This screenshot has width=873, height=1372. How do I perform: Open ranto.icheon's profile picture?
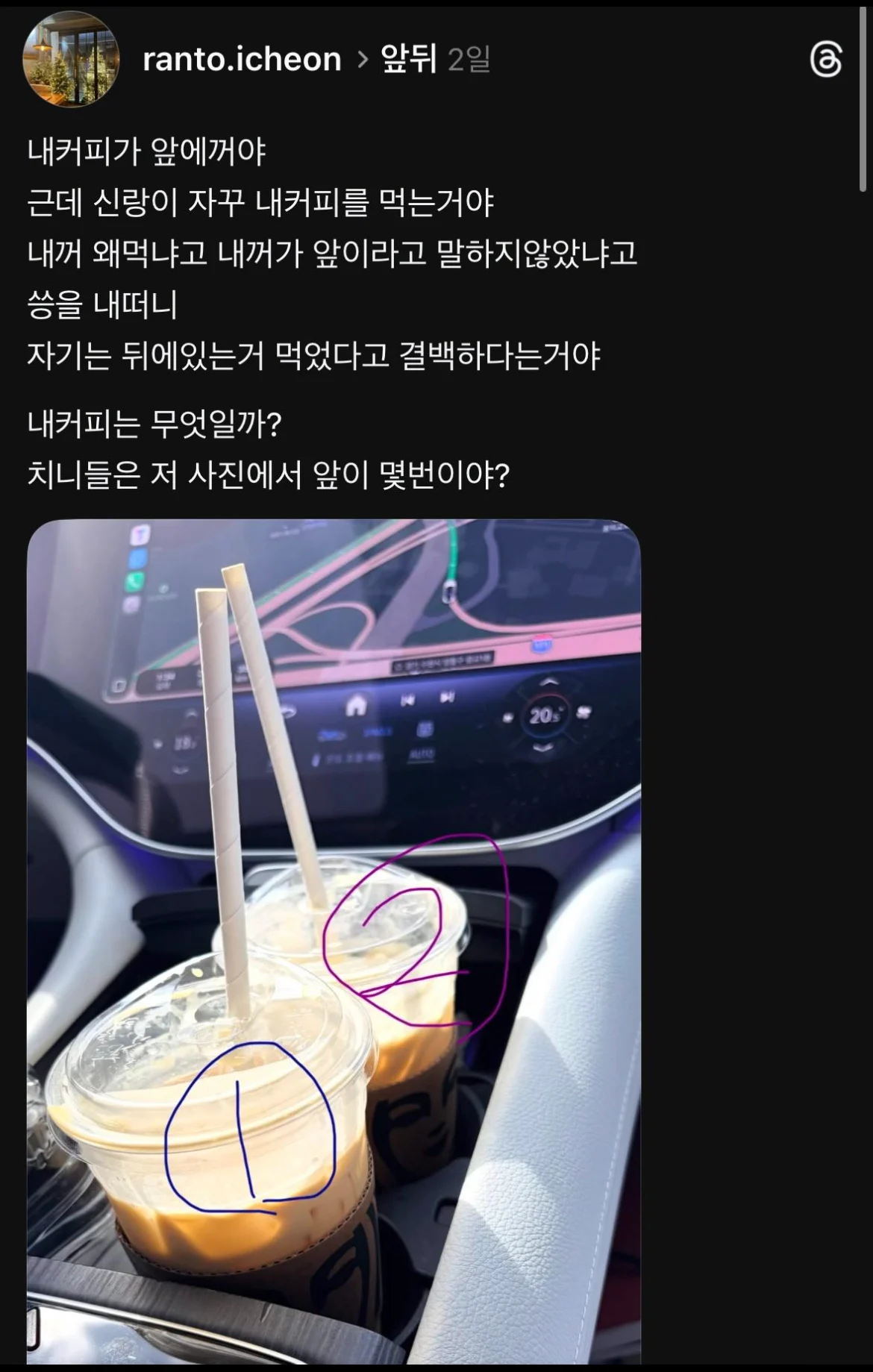click(71, 60)
